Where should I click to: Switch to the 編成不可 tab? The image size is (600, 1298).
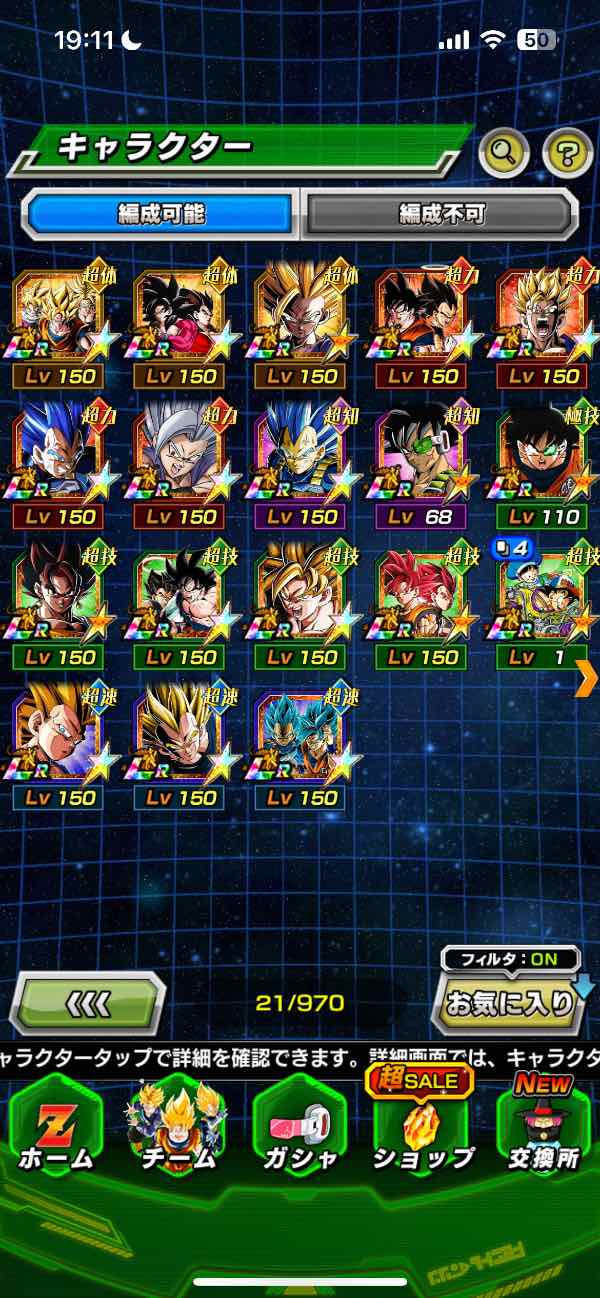point(441,213)
